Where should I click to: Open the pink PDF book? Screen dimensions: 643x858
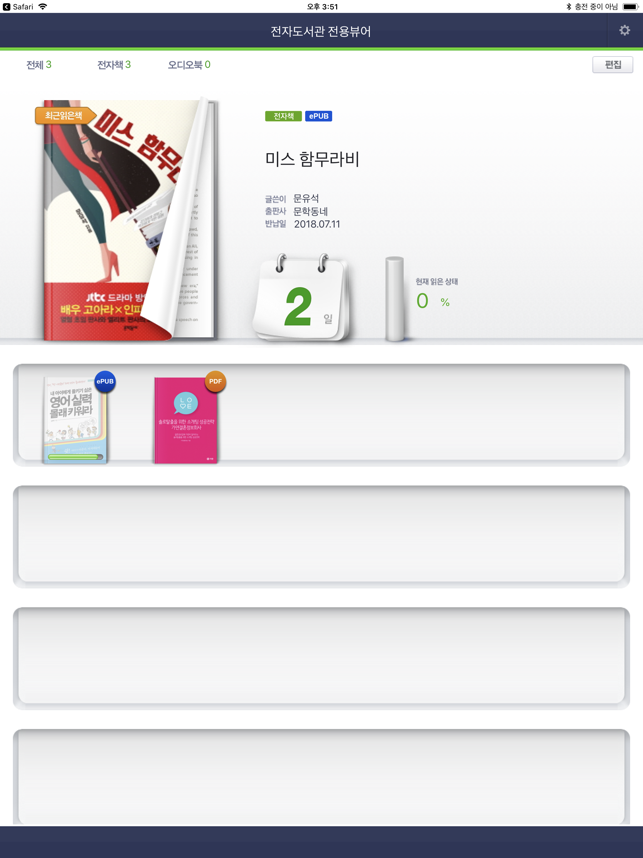pyautogui.click(x=186, y=420)
